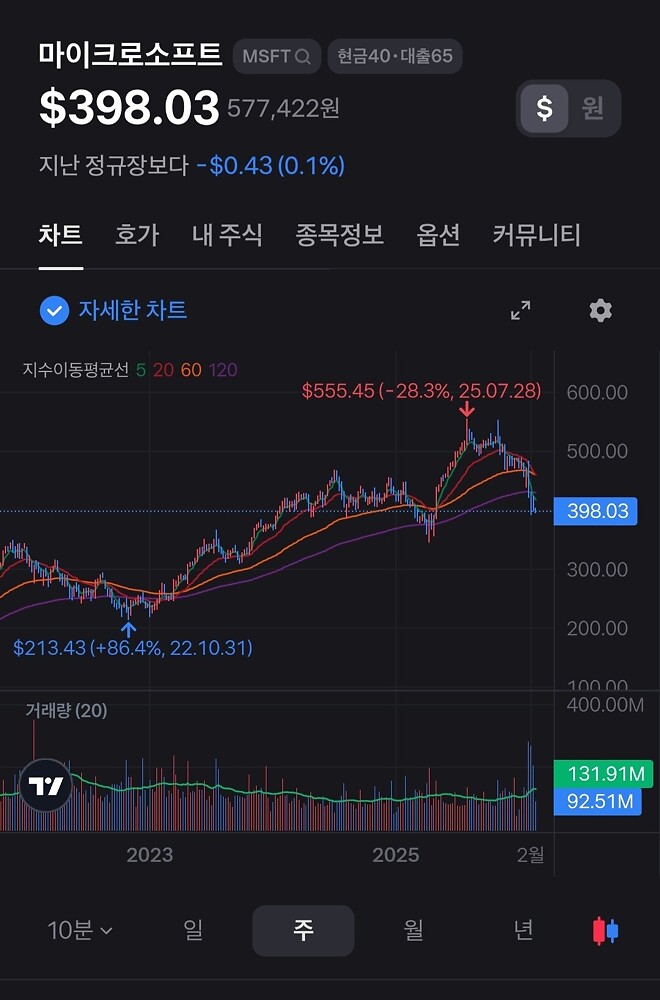Open the 10분 interval dropdown
Image resolution: width=660 pixels, height=1000 pixels.
[x=80, y=931]
